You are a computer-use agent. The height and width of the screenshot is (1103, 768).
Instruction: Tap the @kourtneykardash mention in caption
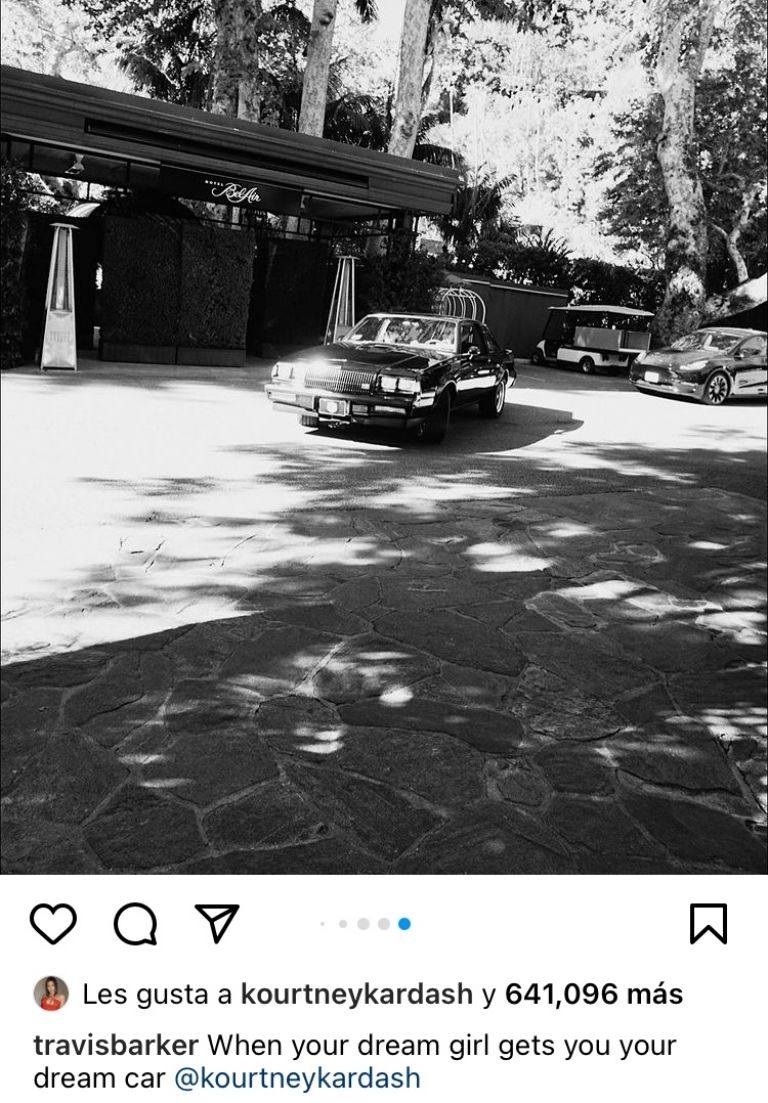297,1079
